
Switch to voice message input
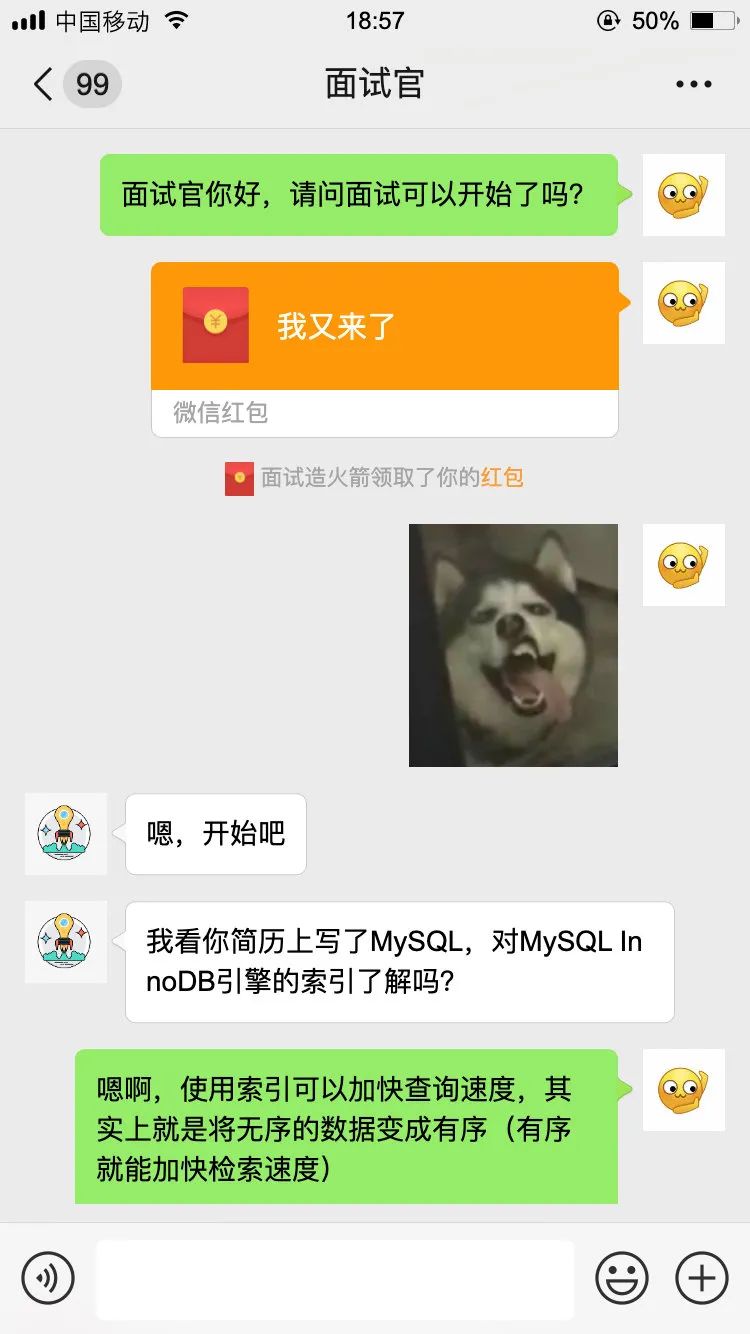click(x=48, y=1277)
